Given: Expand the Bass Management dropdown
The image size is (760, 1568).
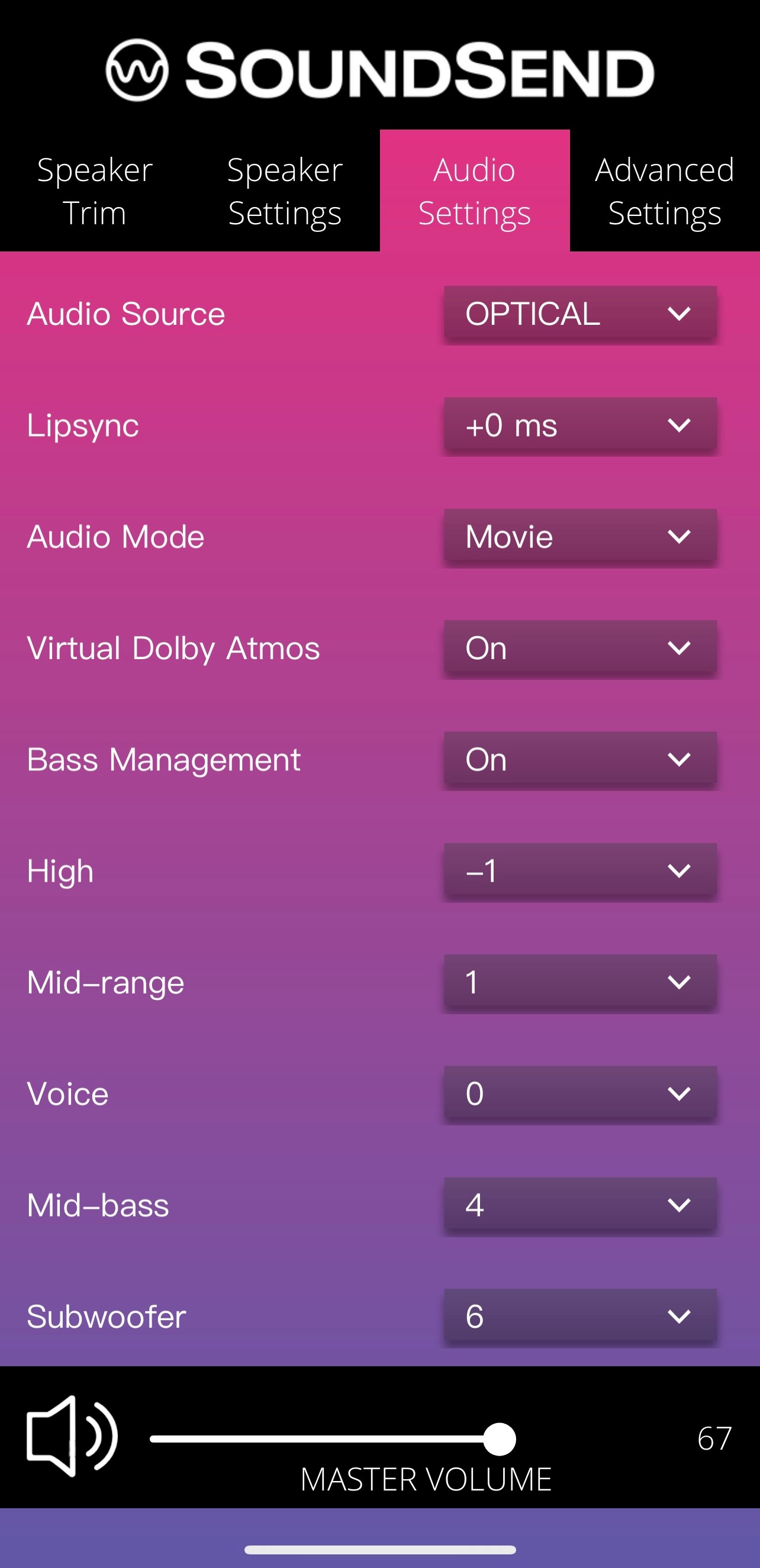Looking at the screenshot, I should coord(580,759).
